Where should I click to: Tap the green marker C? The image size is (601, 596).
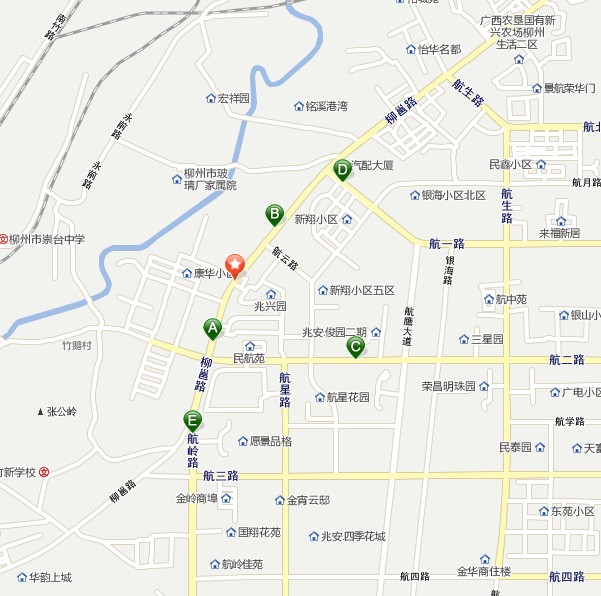pos(355,346)
